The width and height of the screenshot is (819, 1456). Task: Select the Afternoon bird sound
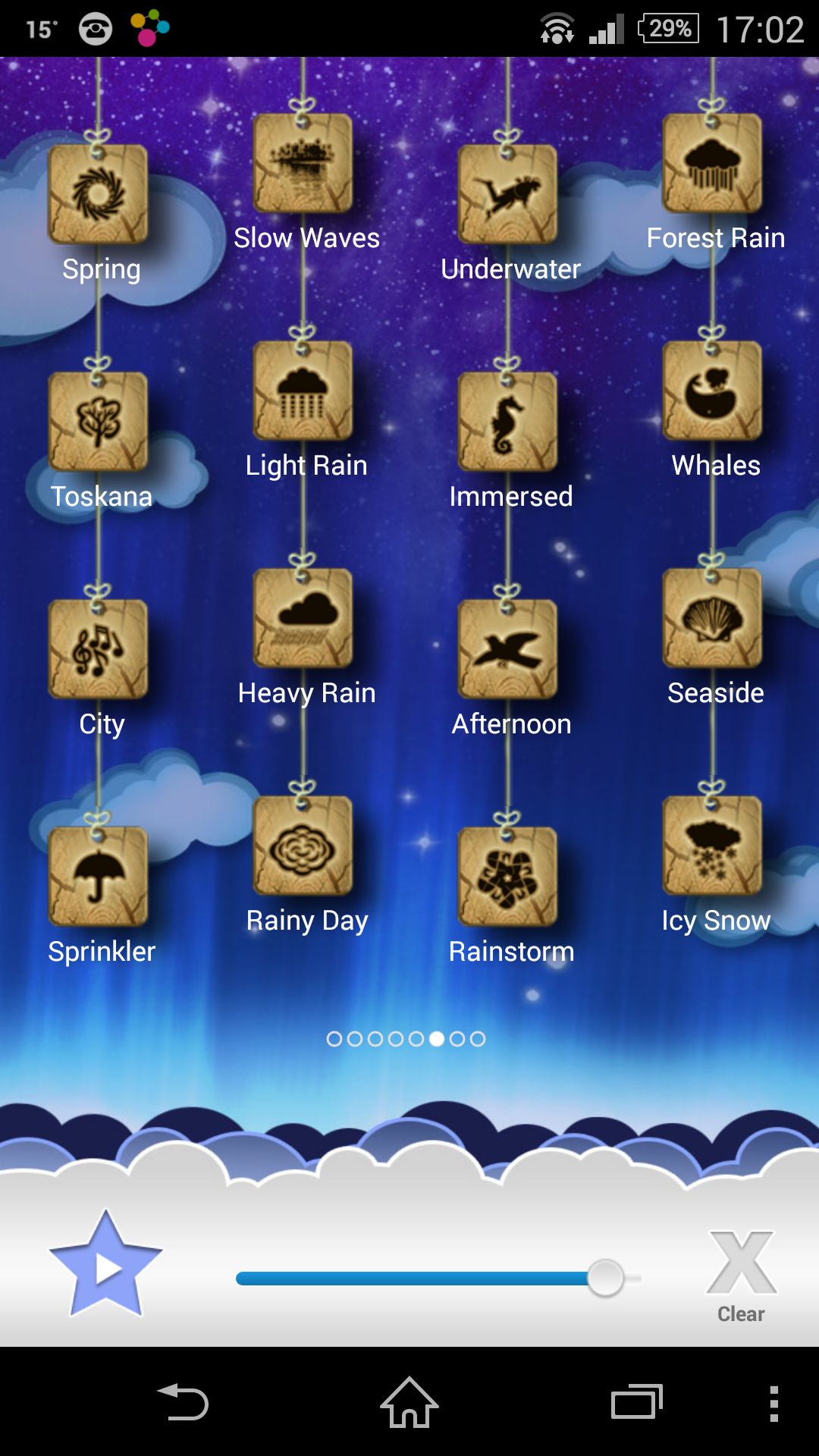pos(507,649)
